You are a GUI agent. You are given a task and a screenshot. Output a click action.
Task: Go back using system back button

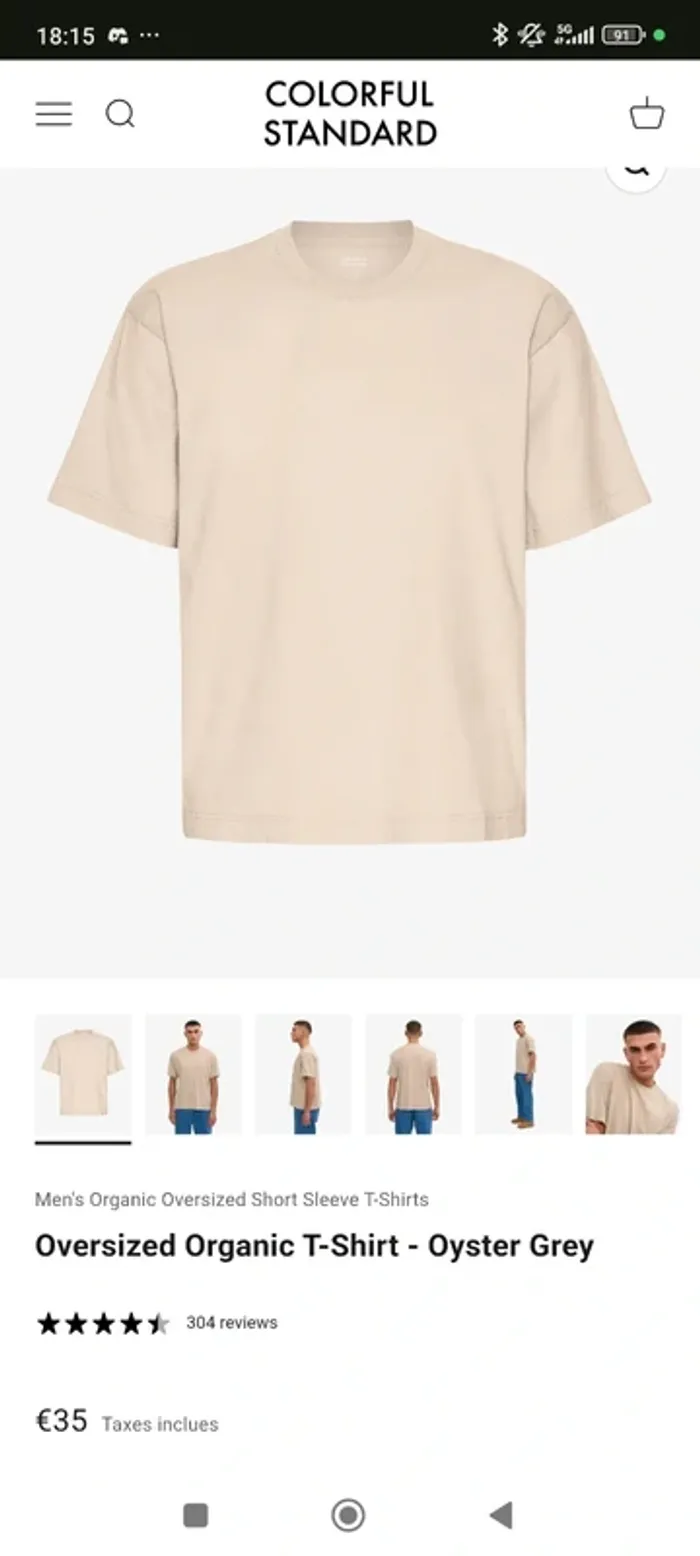[x=501, y=1515]
